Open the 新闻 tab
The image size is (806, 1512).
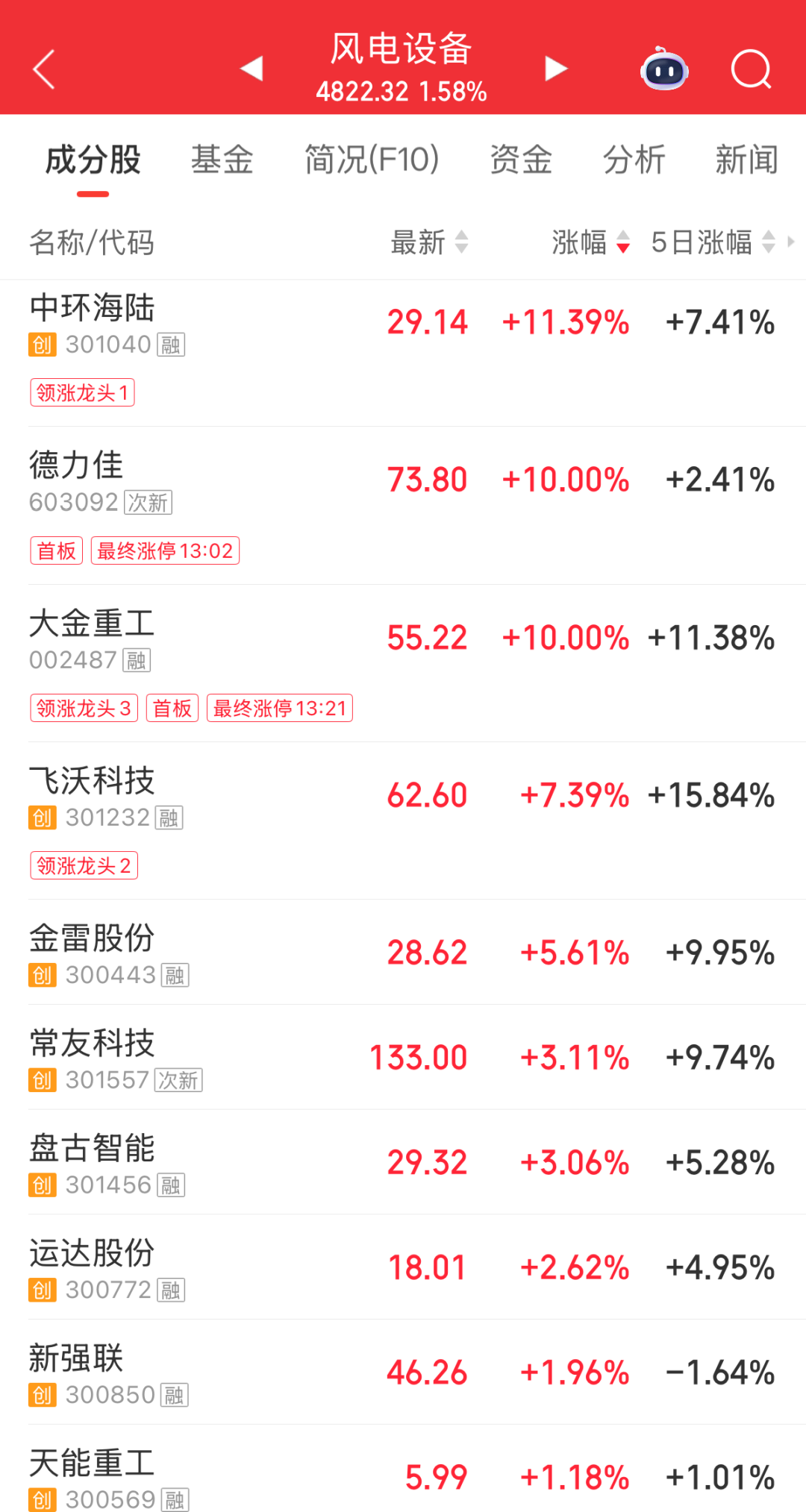coord(746,160)
